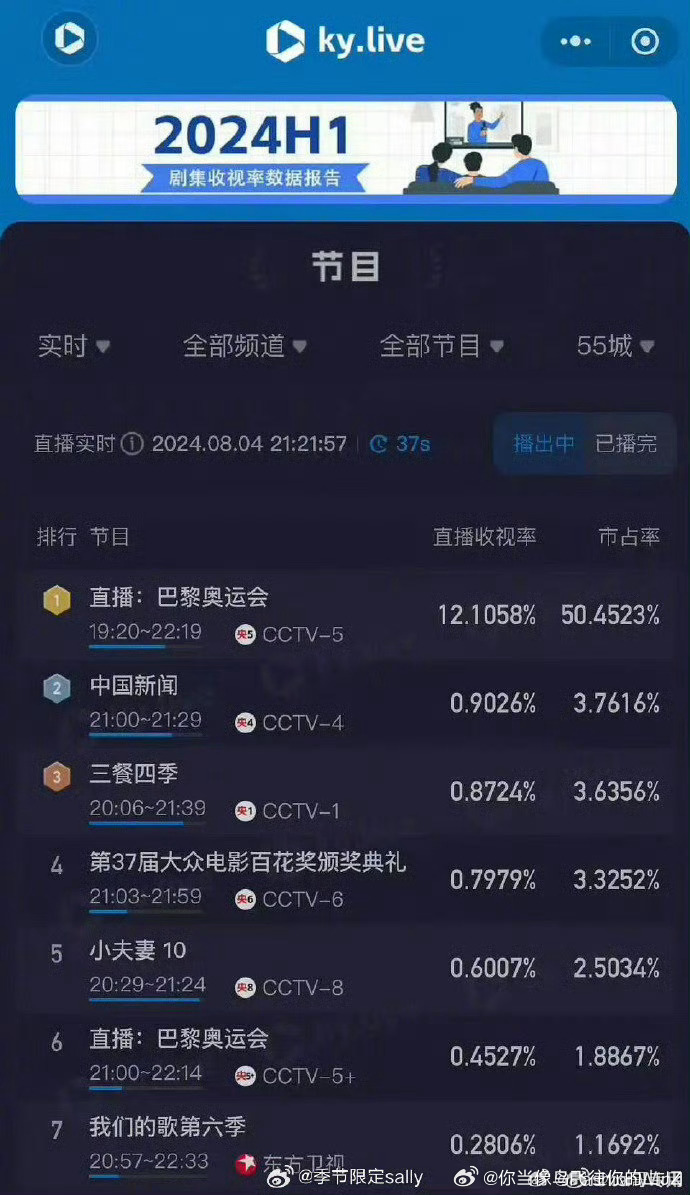Switch to the 已播完 tab
This screenshot has height=1195, width=690.
pyautogui.click(x=626, y=444)
